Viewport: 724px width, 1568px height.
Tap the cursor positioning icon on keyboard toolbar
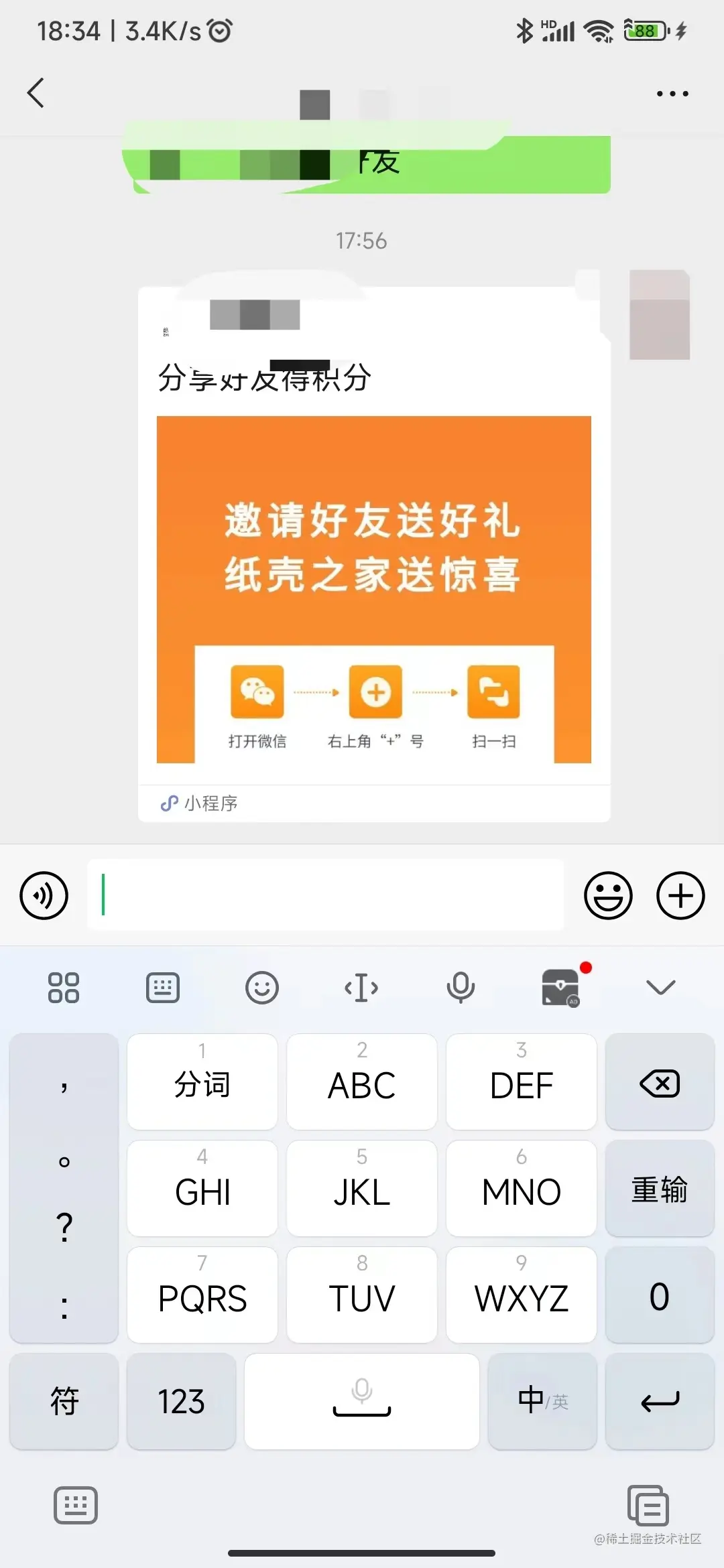tap(361, 988)
